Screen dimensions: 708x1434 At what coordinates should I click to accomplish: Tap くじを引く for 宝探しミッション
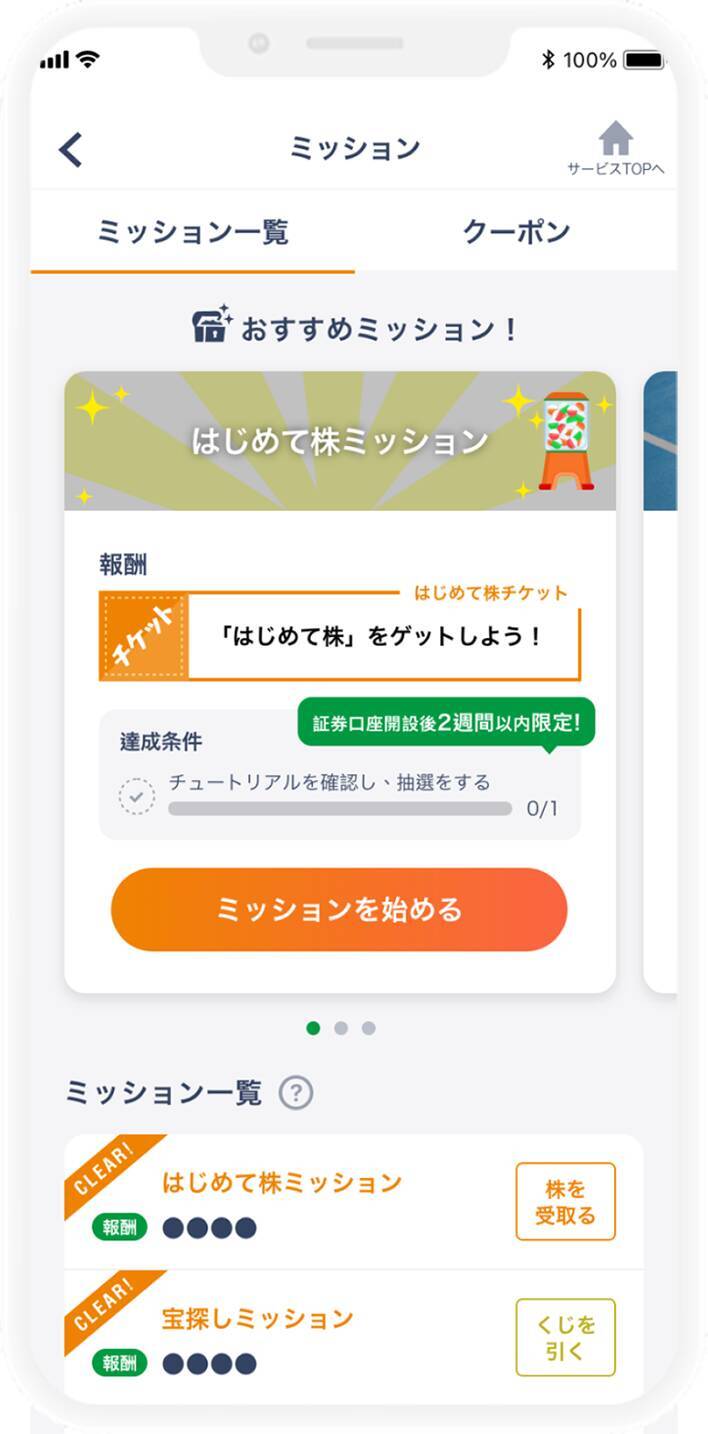(565, 1338)
